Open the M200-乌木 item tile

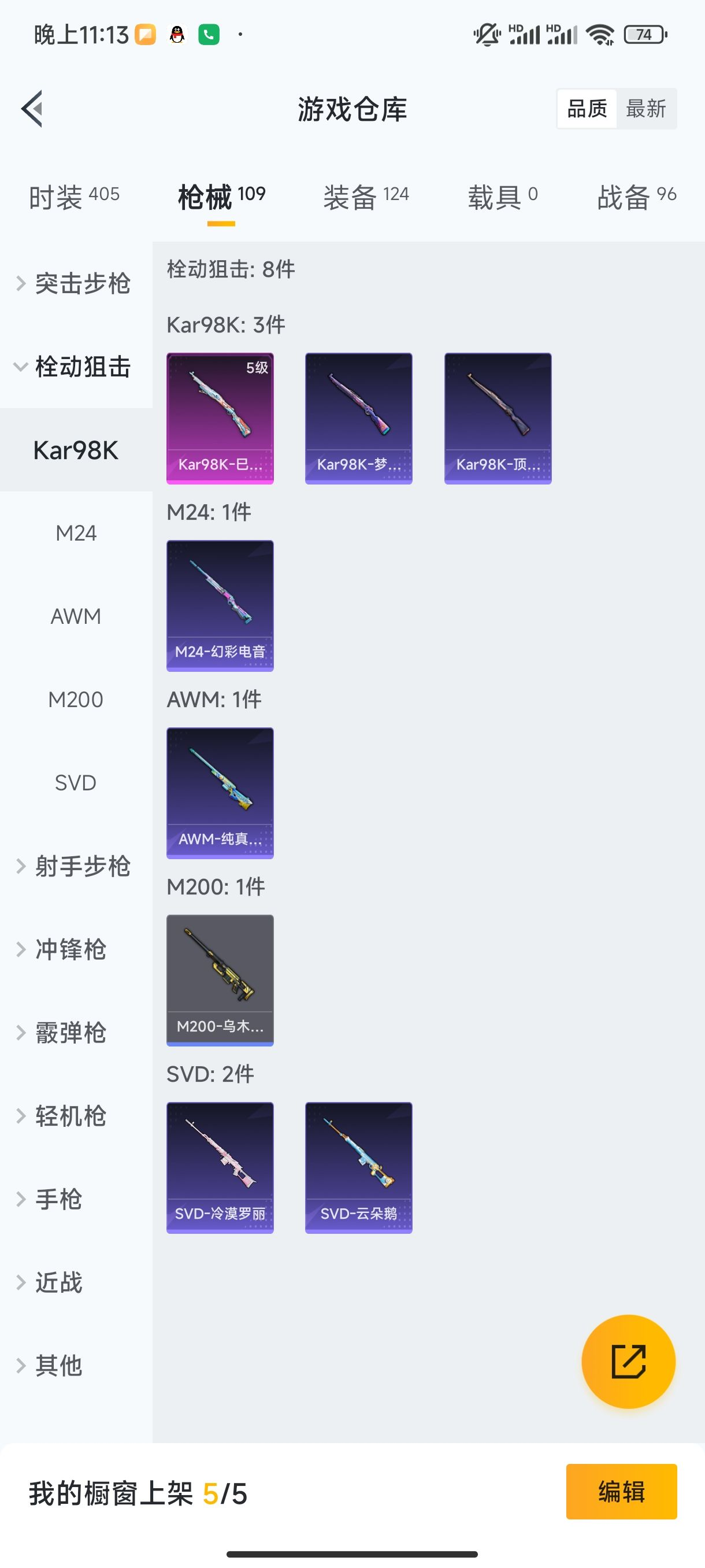coord(220,981)
